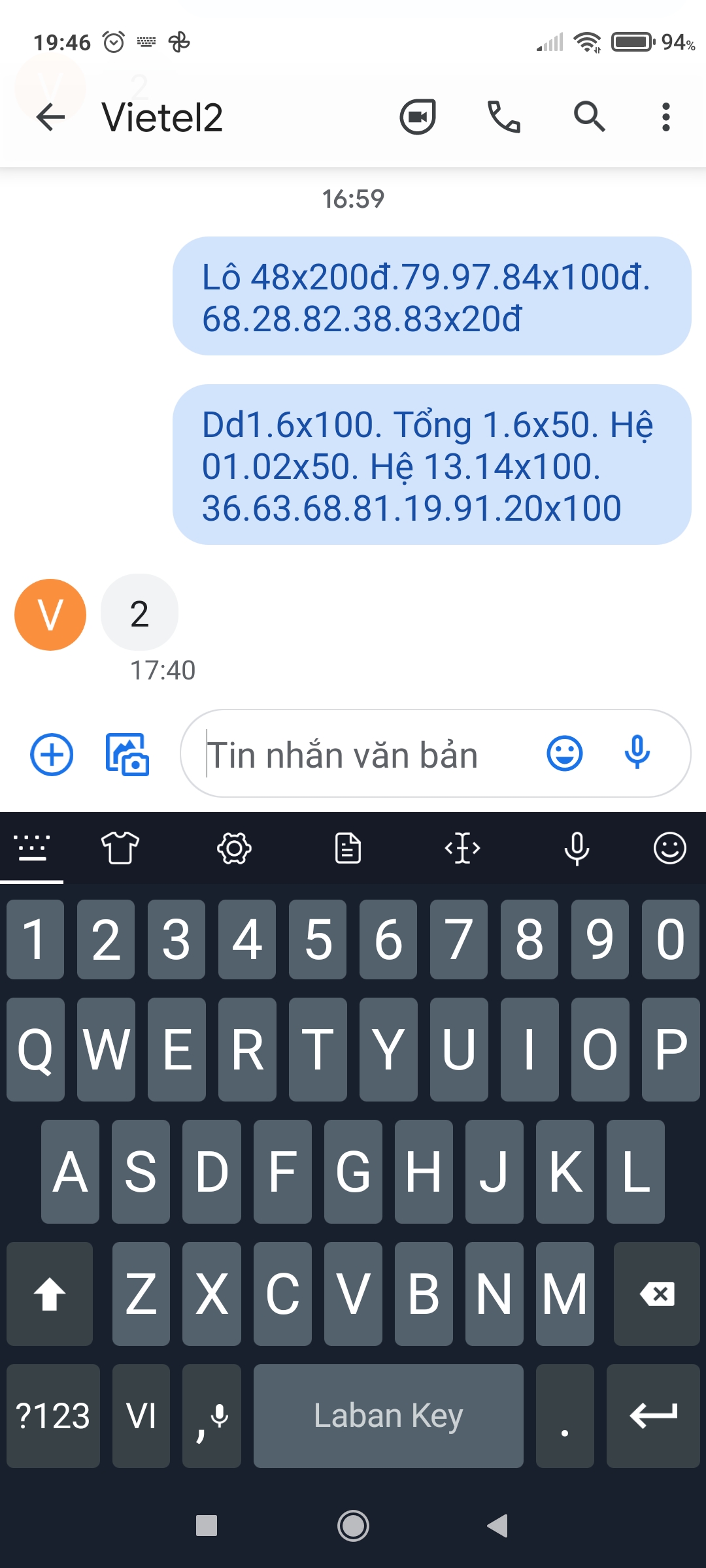706x1568 pixels.
Task: Go back from the Vietel2 conversation
Action: pyautogui.click(x=50, y=118)
